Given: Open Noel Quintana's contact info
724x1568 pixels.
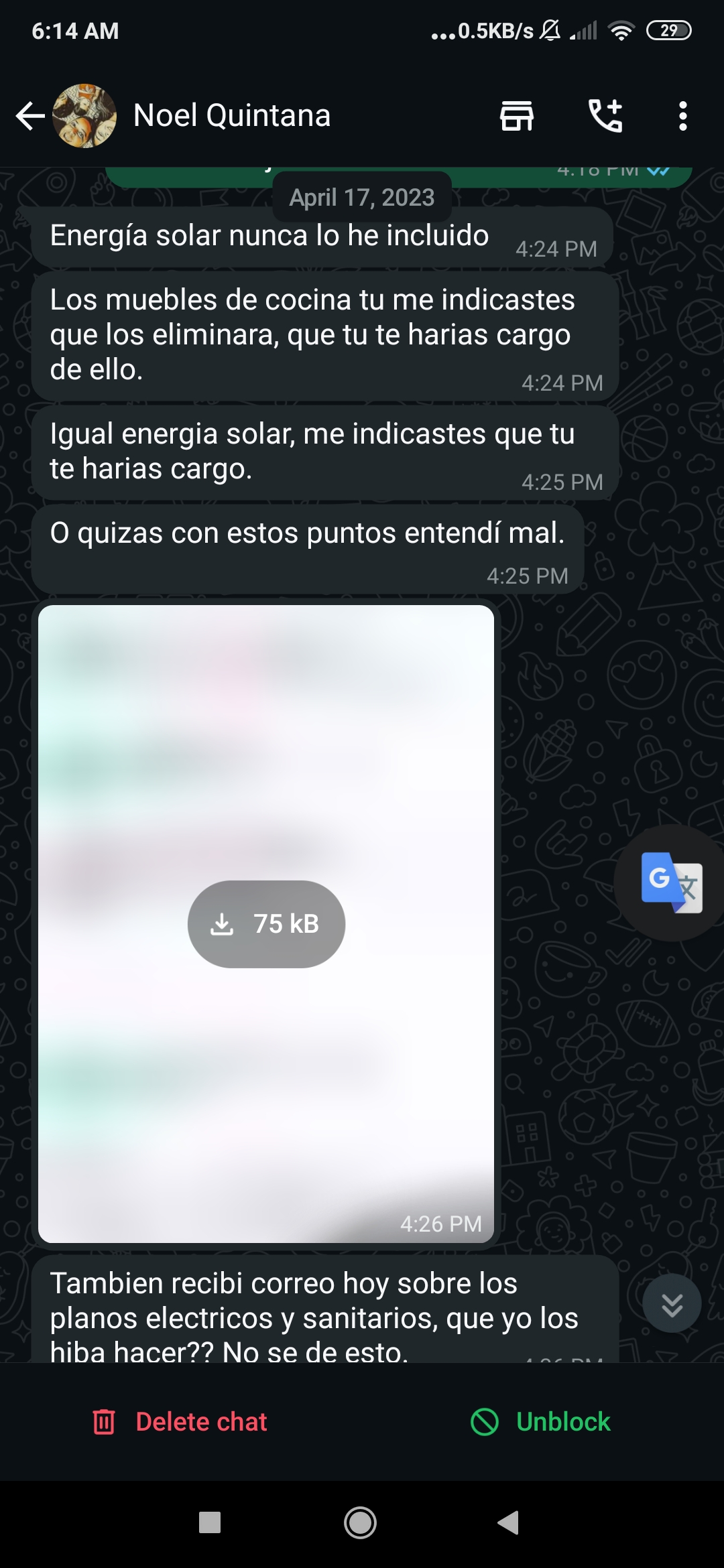Looking at the screenshot, I should pyautogui.click(x=231, y=116).
